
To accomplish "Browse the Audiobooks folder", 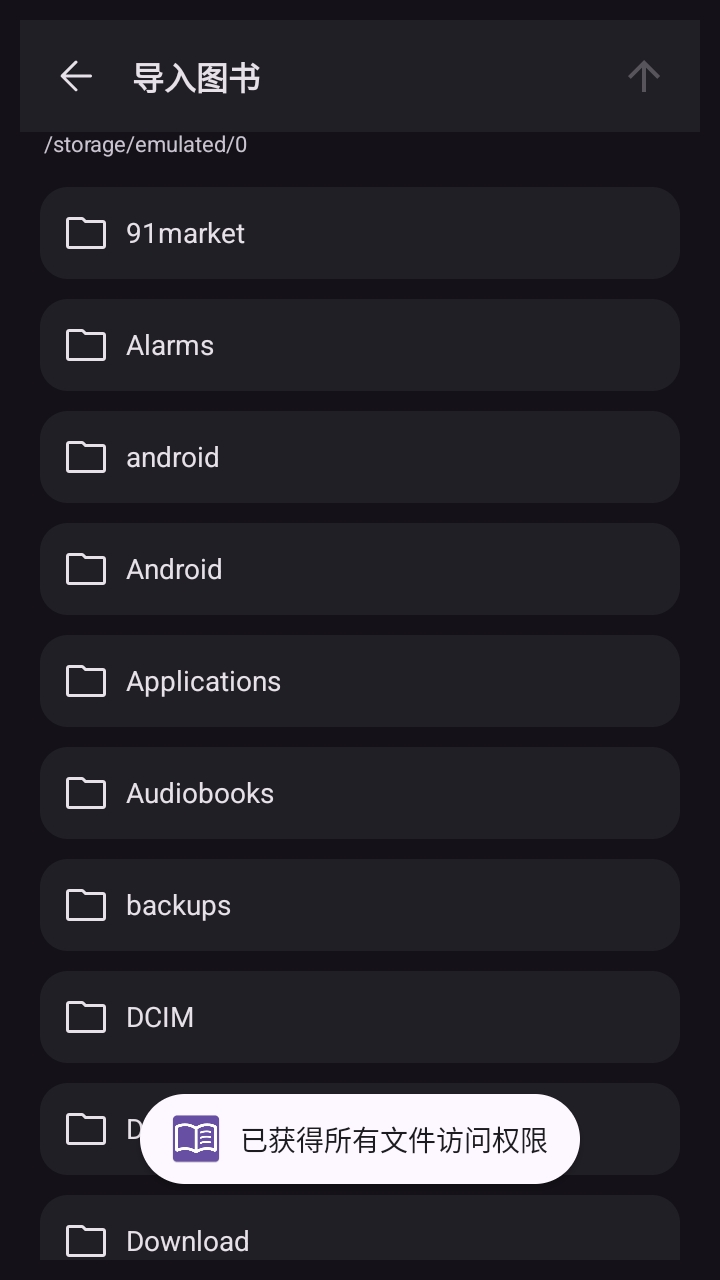I will 360,793.
